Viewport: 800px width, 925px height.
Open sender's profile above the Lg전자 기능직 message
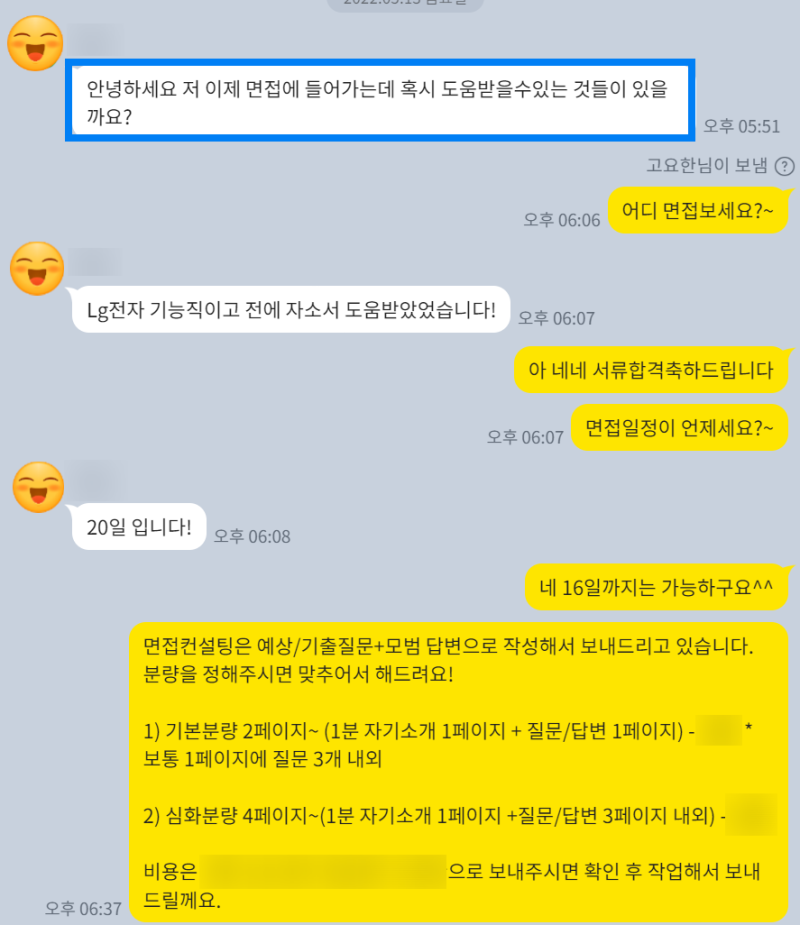tap(37, 268)
